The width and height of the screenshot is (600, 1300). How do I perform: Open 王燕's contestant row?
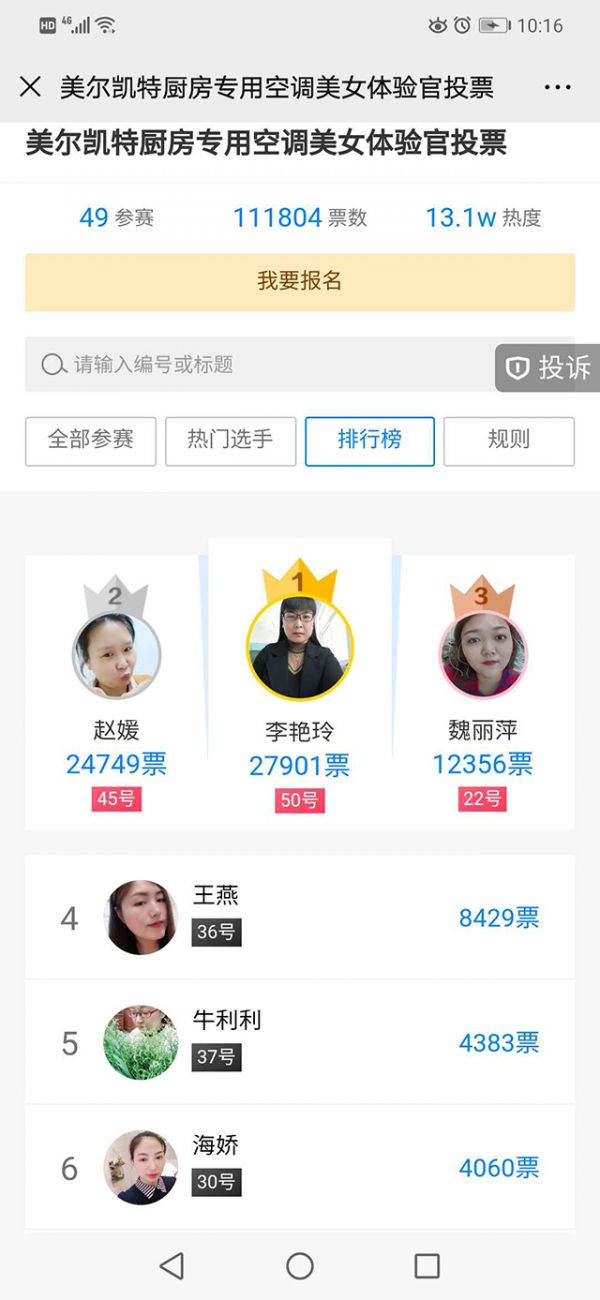pos(300,917)
